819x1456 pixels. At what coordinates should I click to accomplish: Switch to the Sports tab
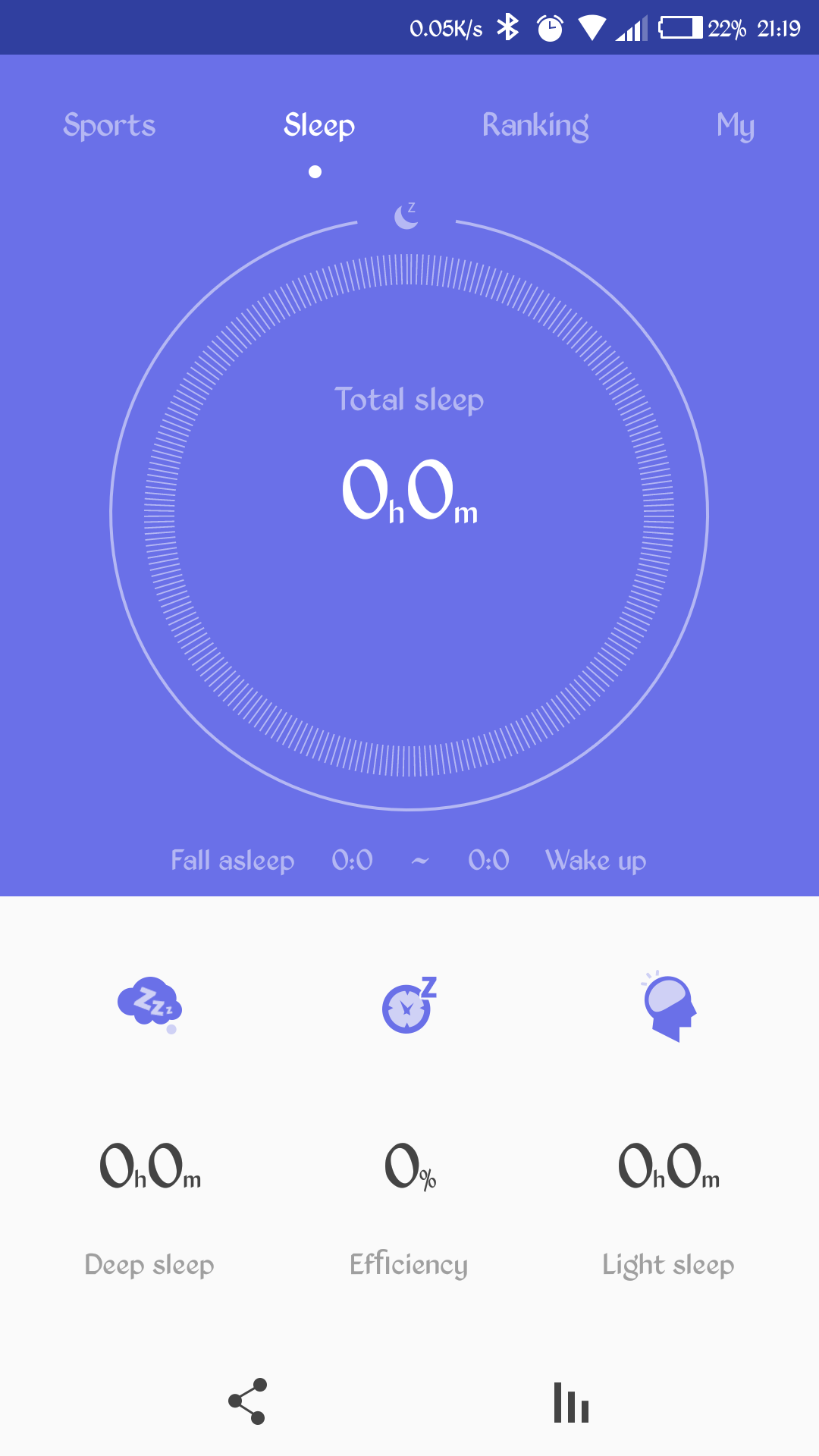pos(109,126)
